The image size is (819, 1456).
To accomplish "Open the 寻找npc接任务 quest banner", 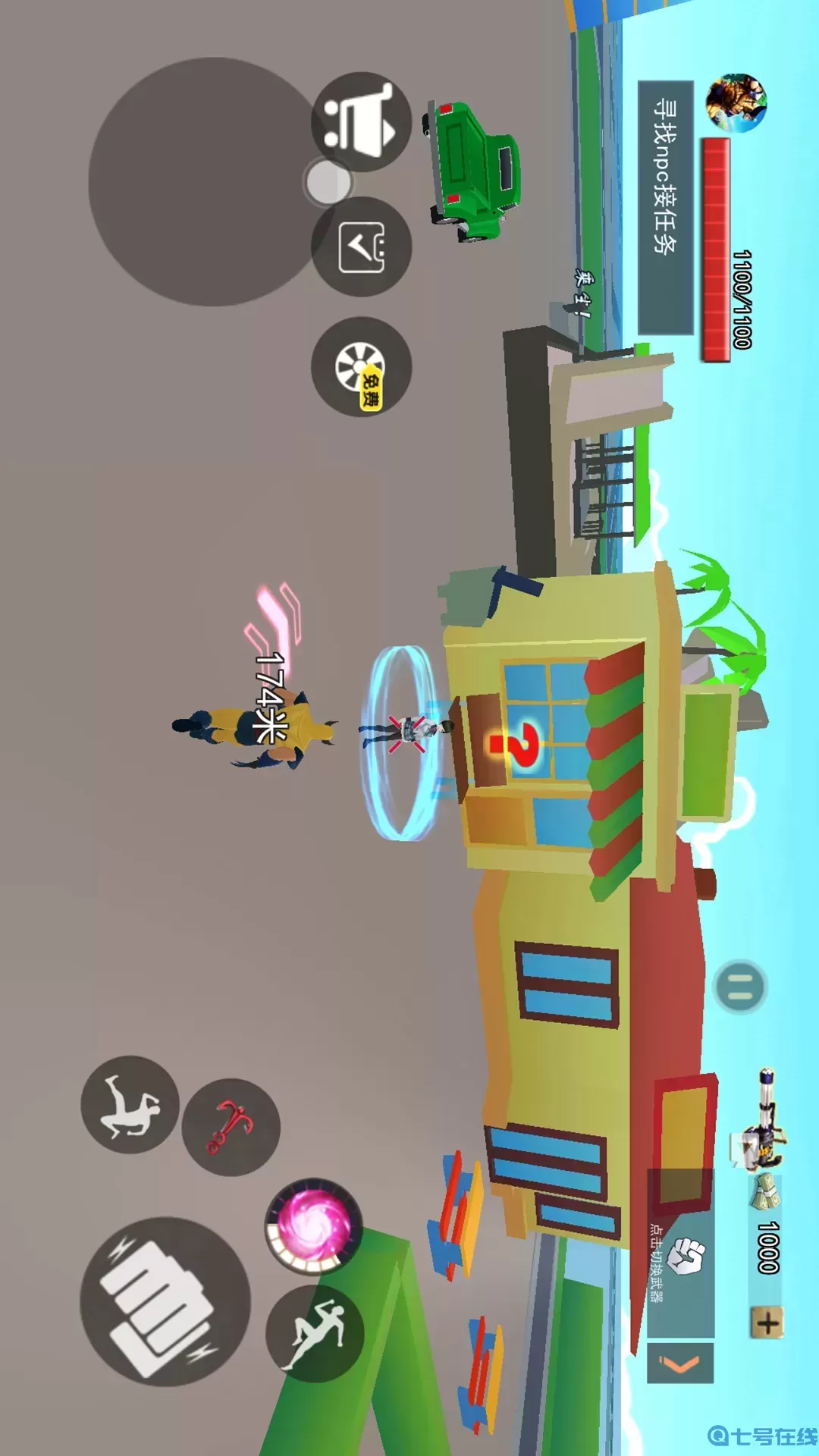I will click(x=665, y=208).
